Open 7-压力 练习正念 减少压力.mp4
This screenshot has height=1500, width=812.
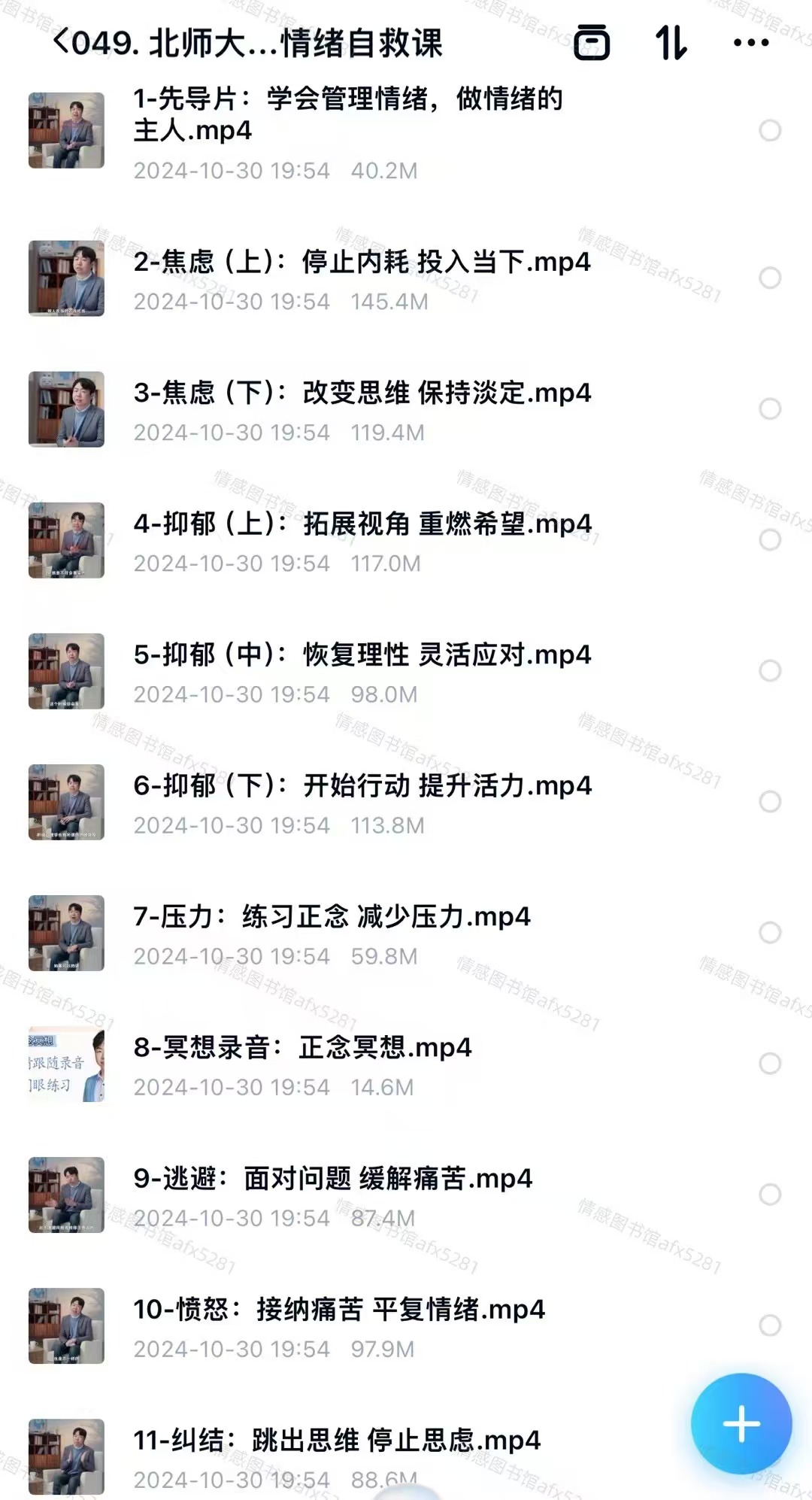[332, 917]
